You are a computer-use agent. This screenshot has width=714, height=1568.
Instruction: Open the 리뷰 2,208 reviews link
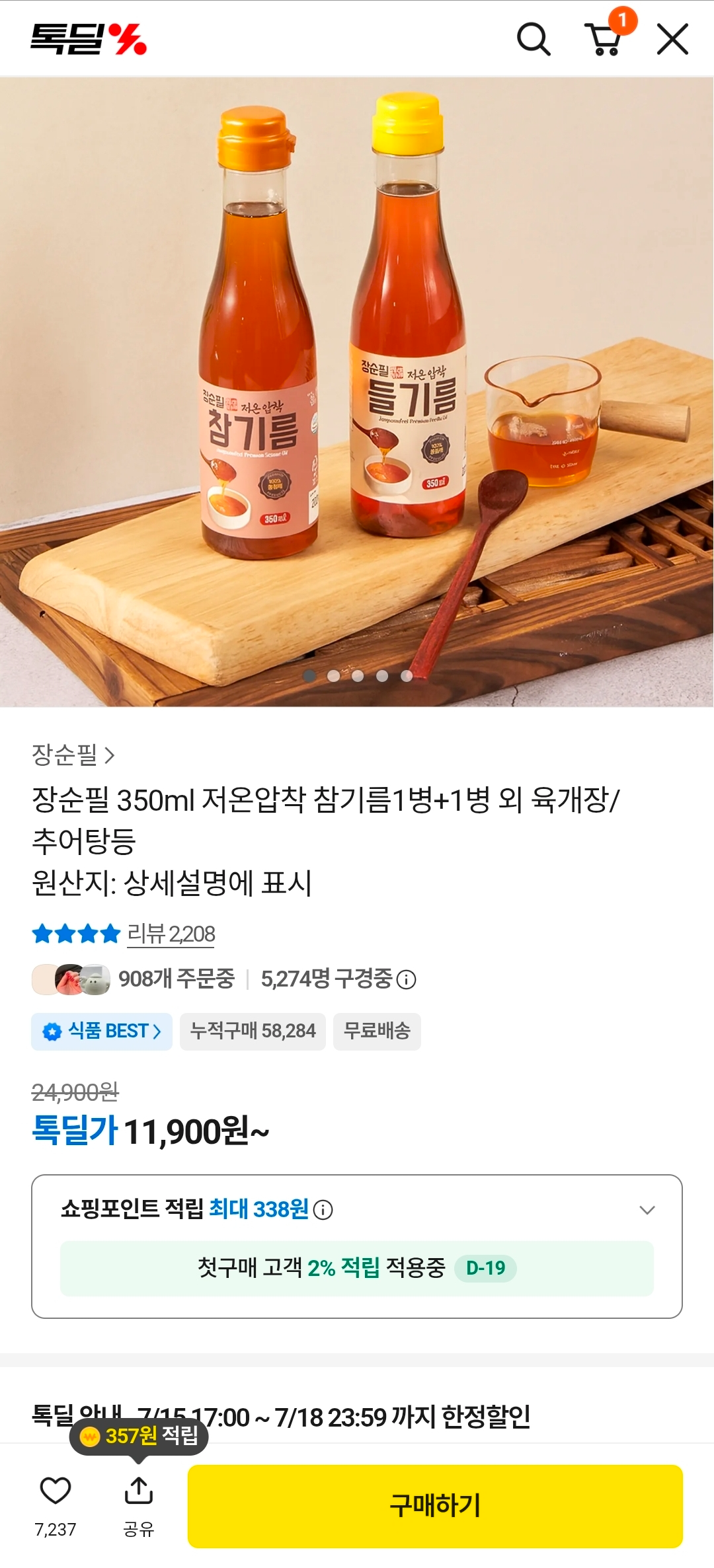click(x=171, y=934)
